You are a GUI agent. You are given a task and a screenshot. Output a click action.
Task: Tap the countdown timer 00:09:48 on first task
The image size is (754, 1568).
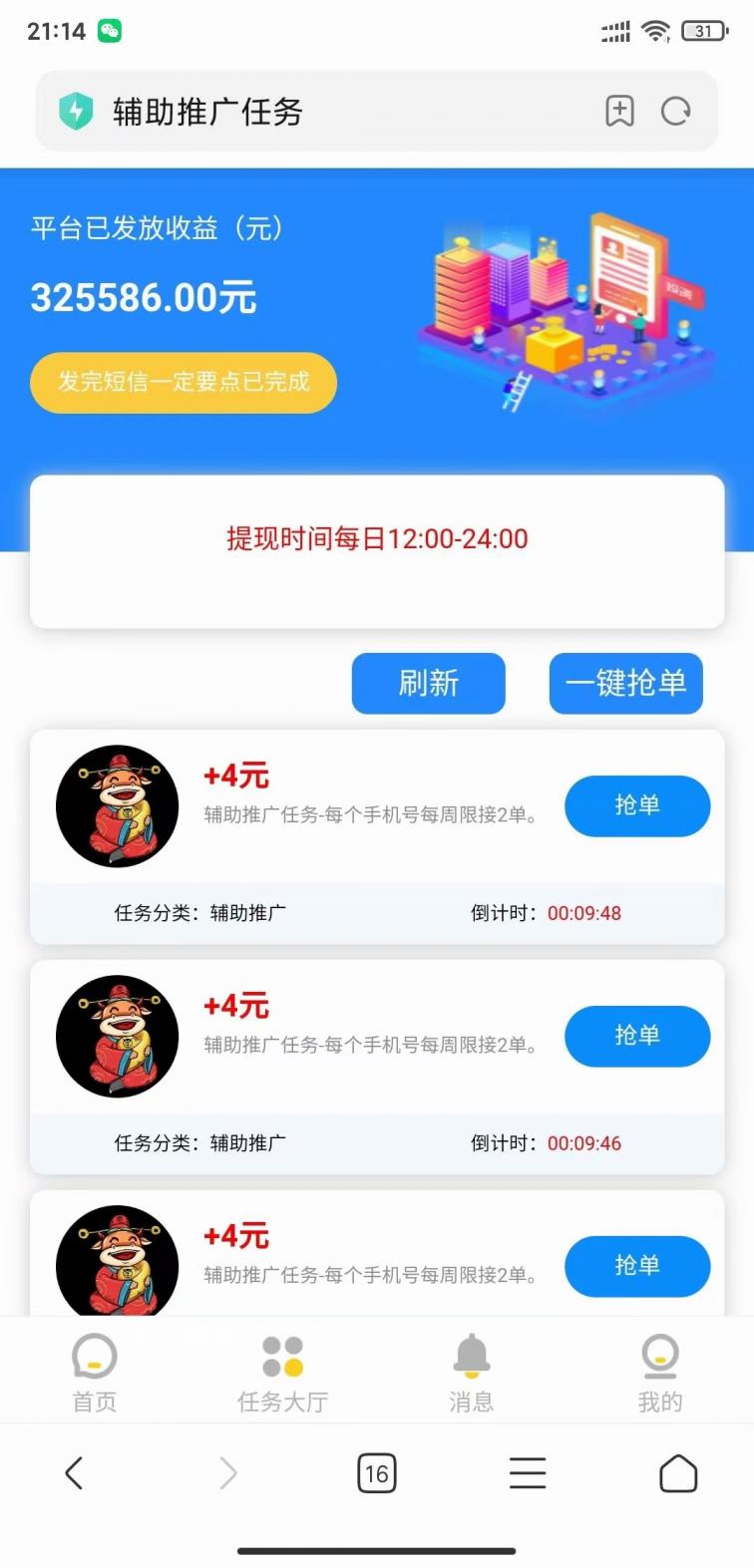(x=582, y=912)
